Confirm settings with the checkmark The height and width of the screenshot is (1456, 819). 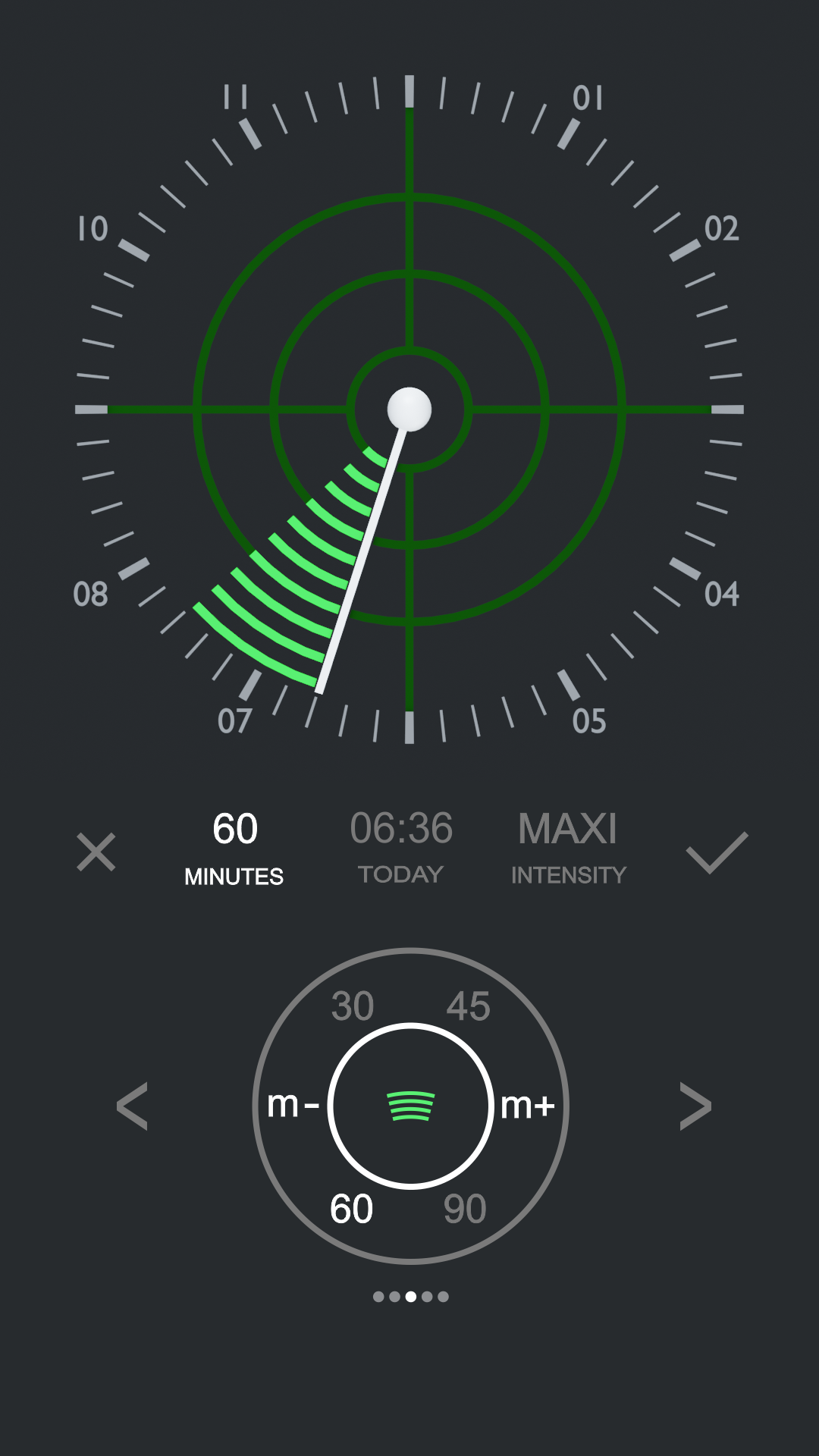717,852
